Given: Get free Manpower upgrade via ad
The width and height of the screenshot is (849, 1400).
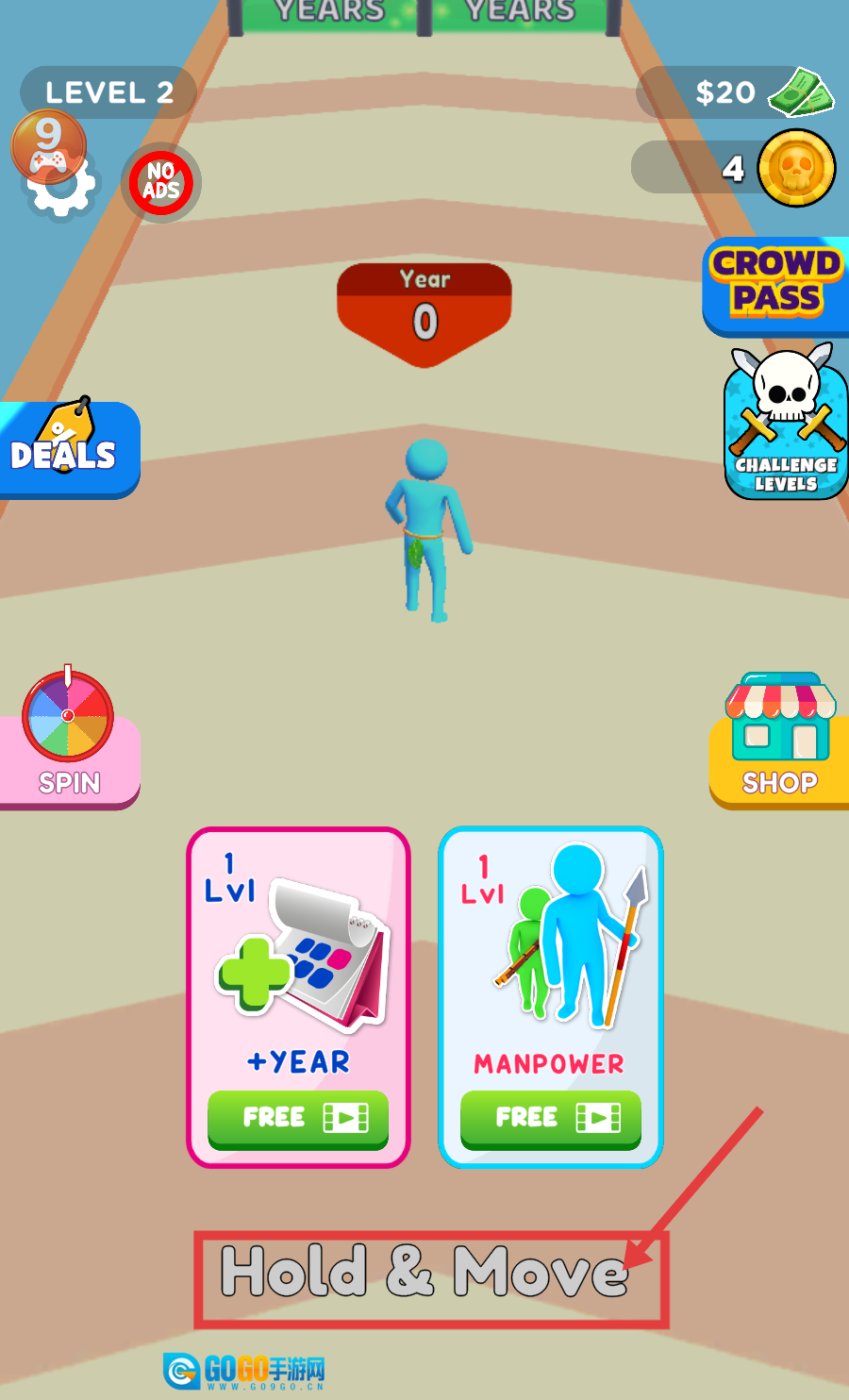Looking at the screenshot, I should (550, 1119).
